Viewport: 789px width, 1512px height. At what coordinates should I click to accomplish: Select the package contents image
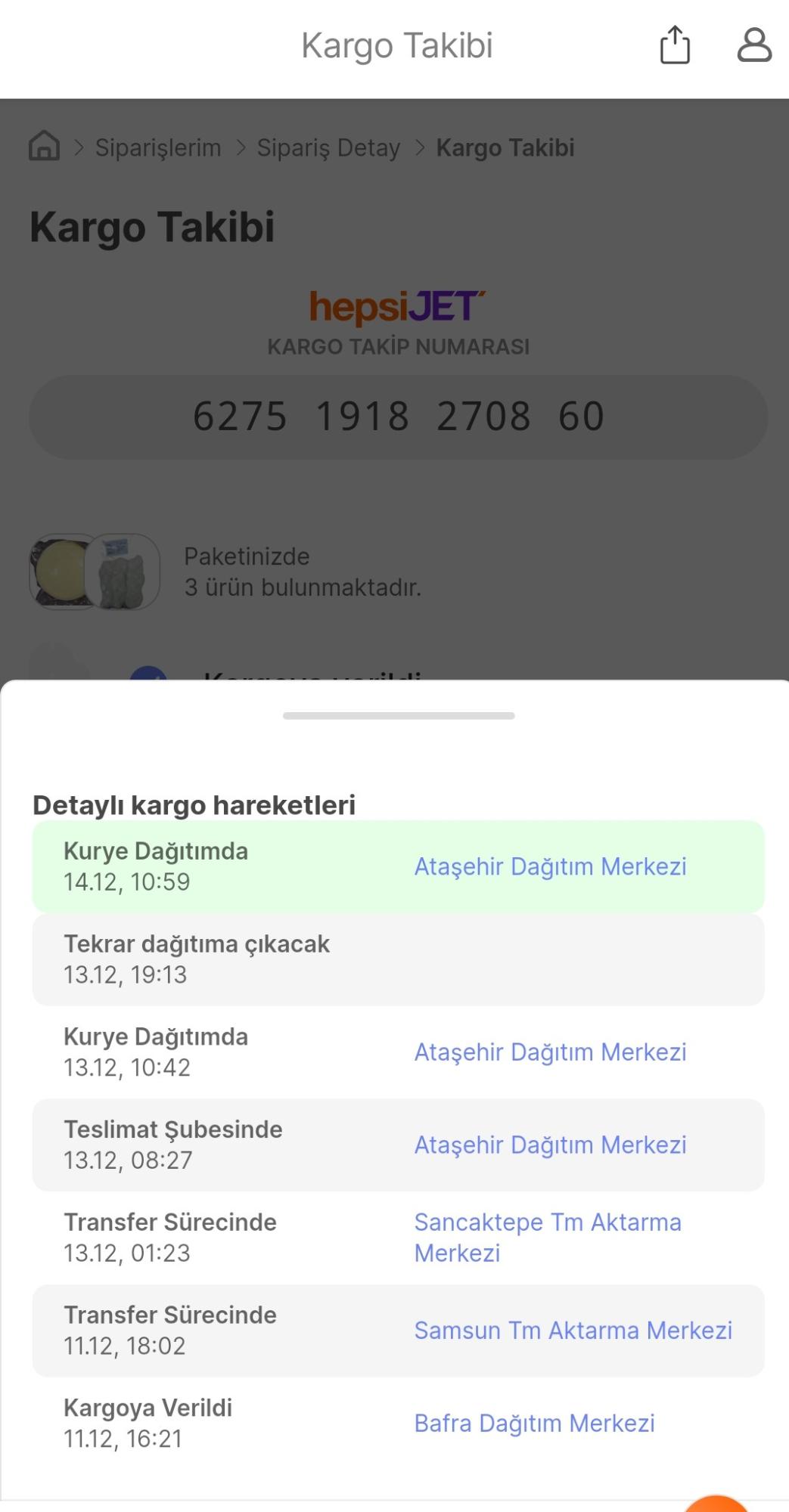click(94, 572)
